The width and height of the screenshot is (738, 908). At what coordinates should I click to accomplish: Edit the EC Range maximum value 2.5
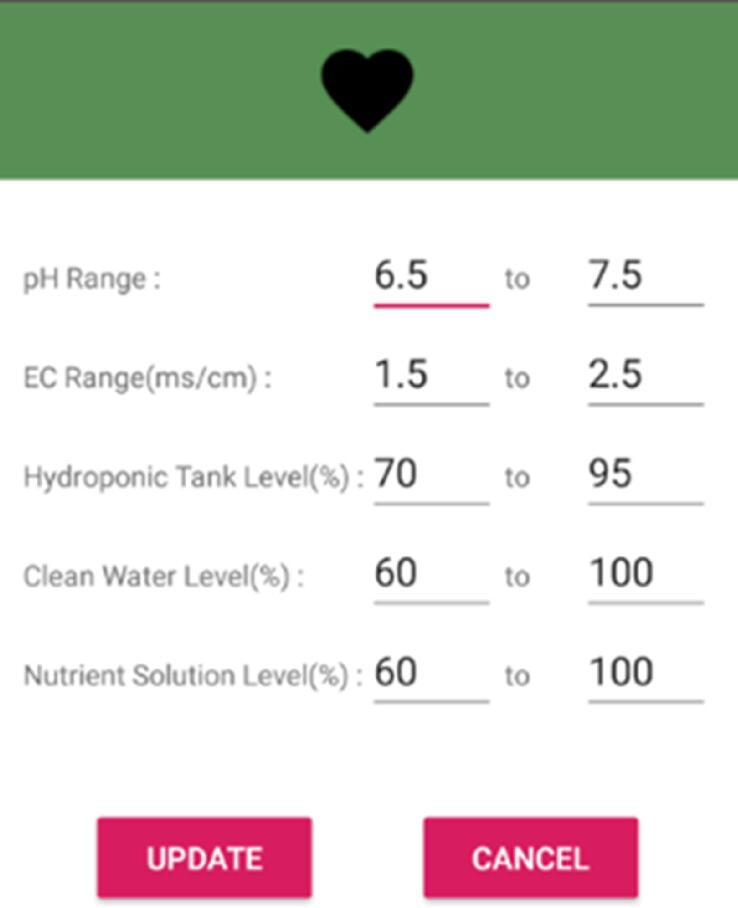tap(645, 376)
